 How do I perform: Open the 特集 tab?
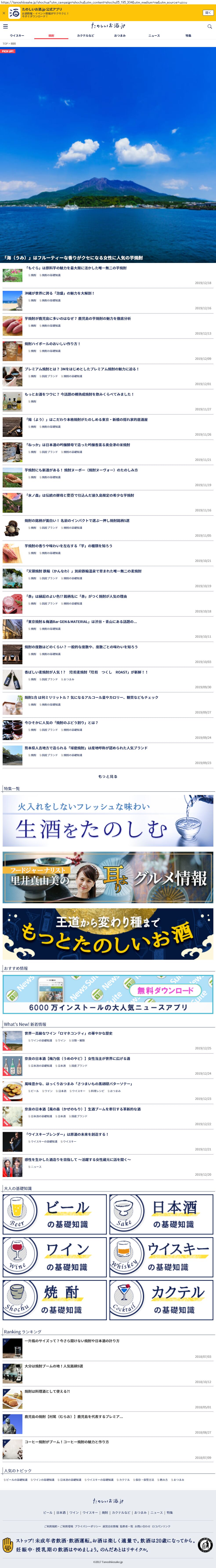[188, 36]
